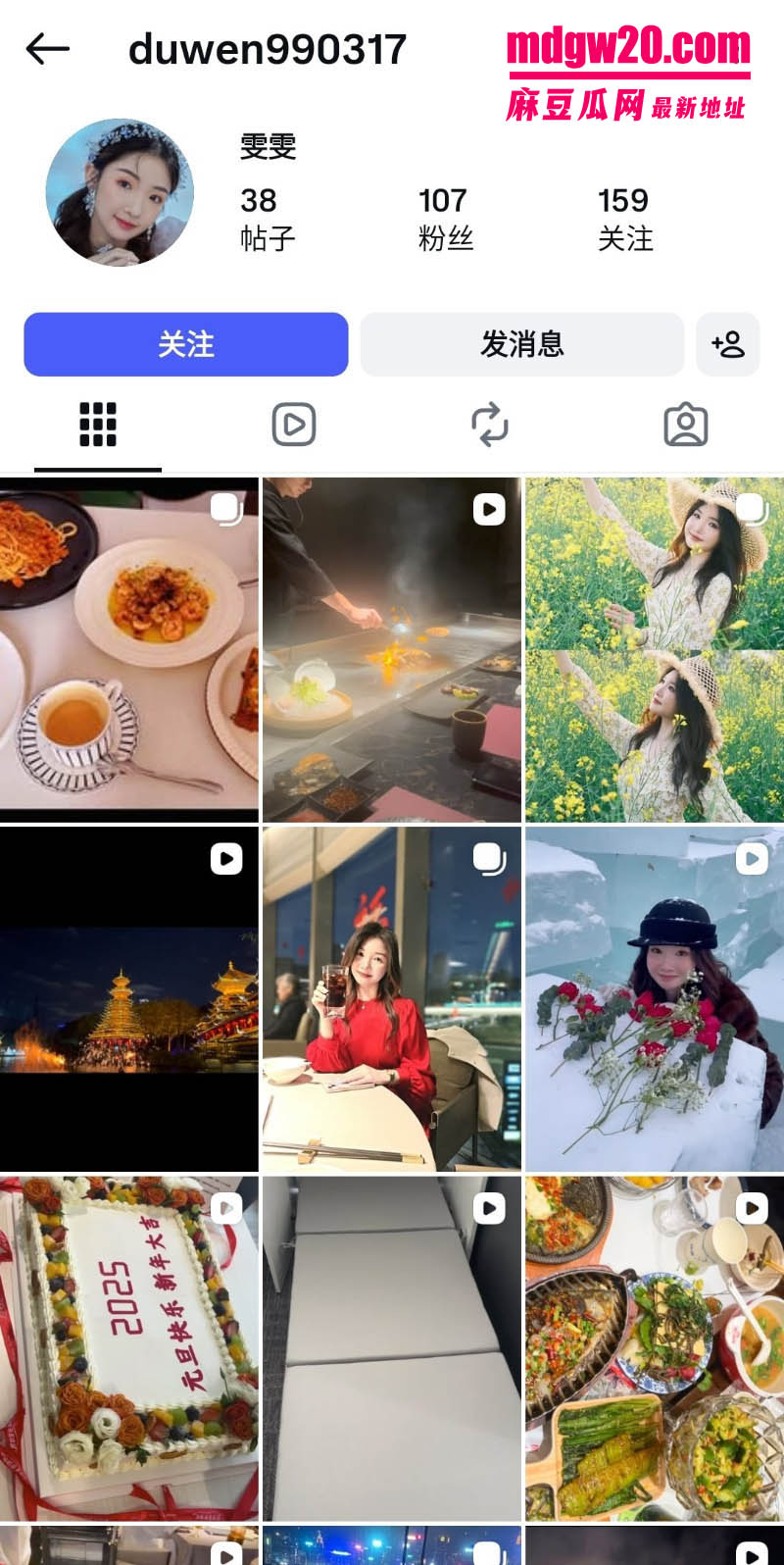View the profile picture of 雯雯
This screenshot has width=784, height=1565.
pyautogui.click(x=120, y=192)
